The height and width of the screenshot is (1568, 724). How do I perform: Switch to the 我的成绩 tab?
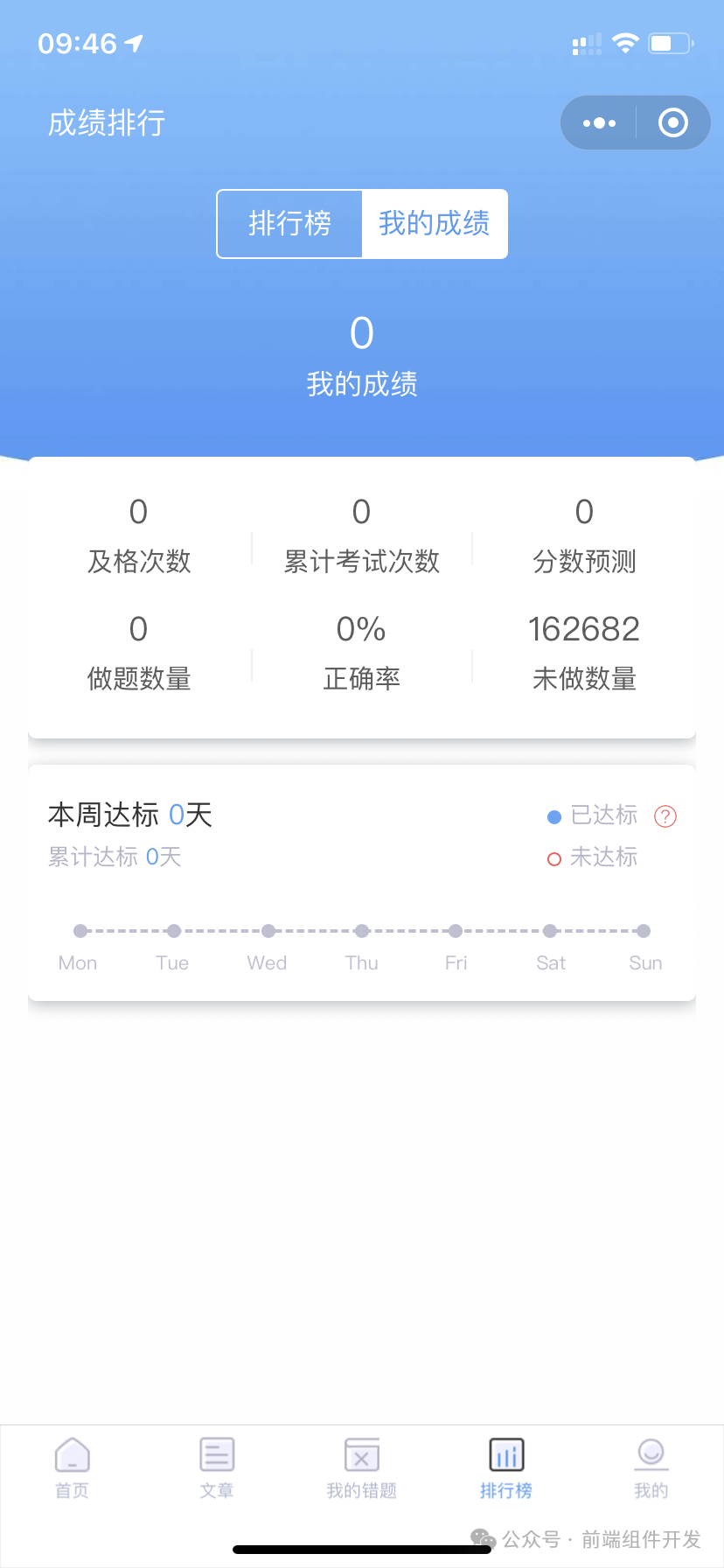coord(435,224)
